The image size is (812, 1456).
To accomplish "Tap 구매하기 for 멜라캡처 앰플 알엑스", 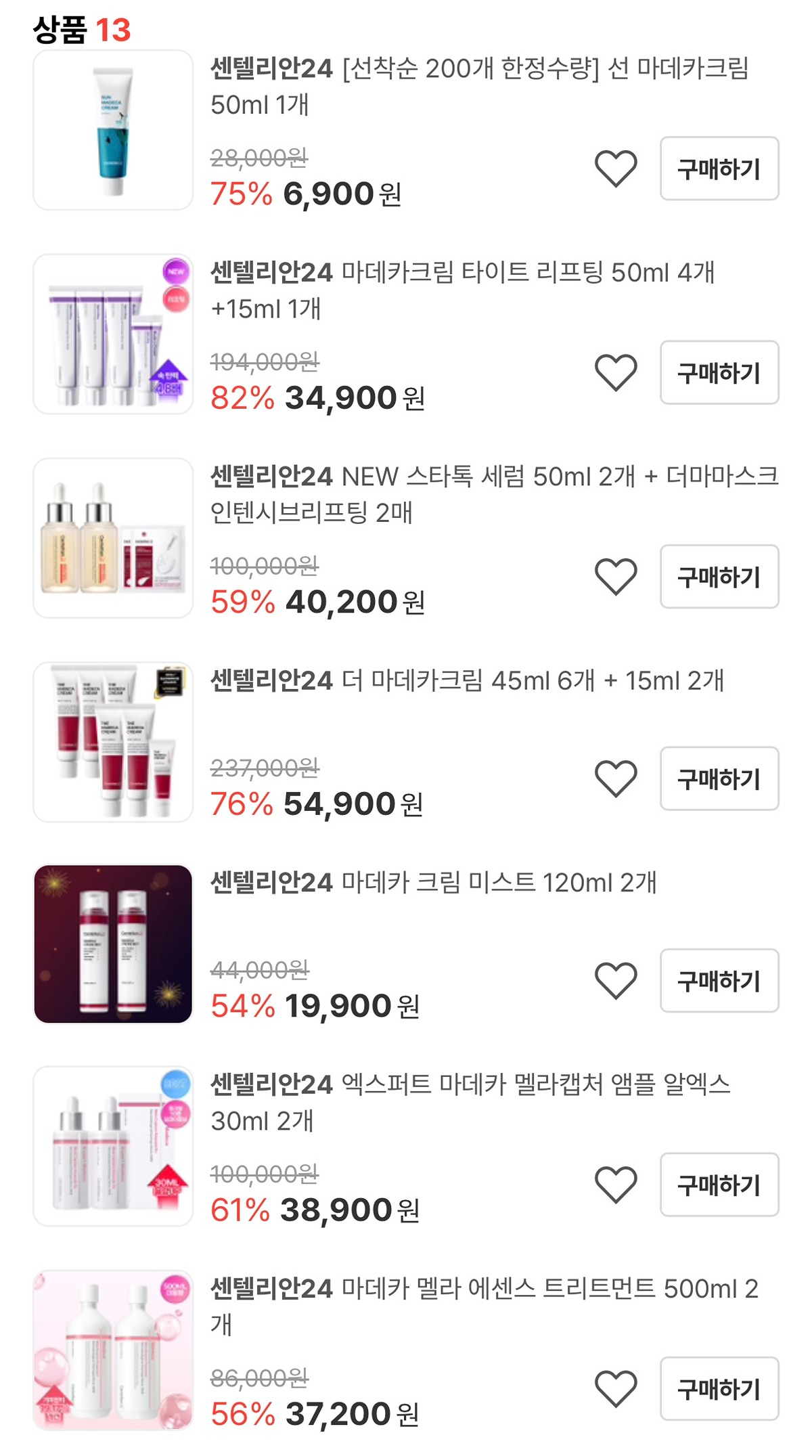I will pyautogui.click(x=719, y=1185).
